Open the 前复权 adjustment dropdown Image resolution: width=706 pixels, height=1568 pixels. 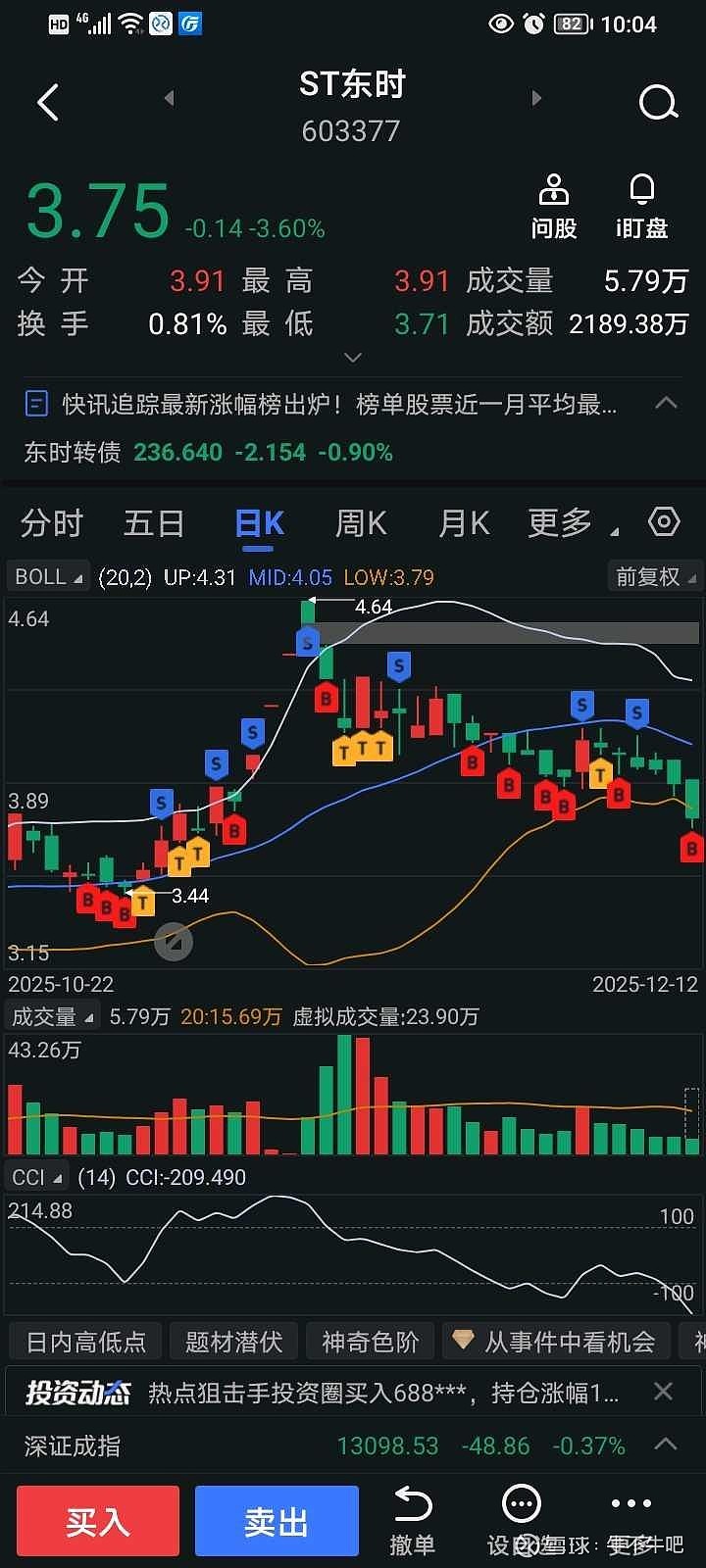click(655, 576)
